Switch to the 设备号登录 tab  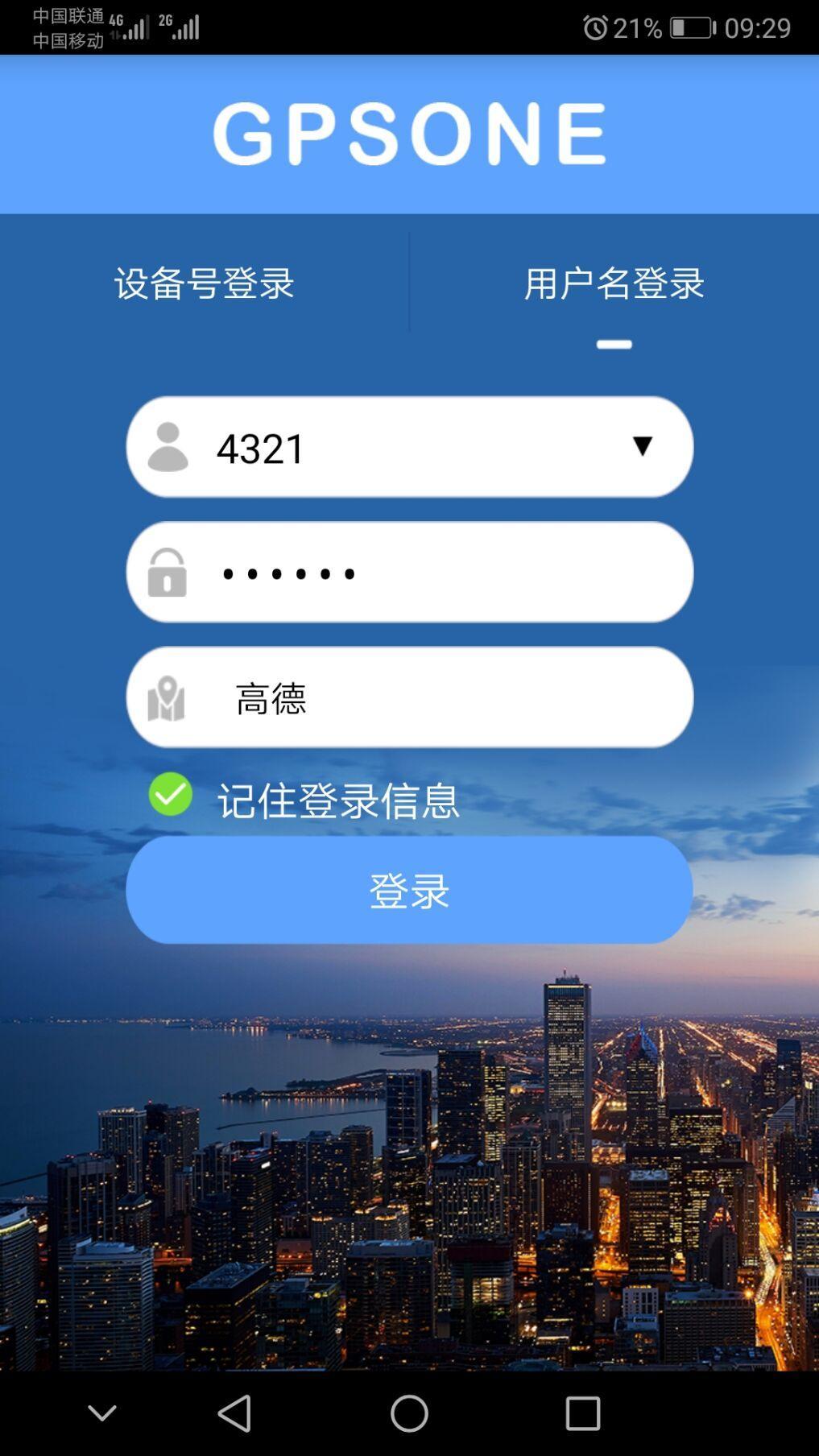(x=204, y=283)
